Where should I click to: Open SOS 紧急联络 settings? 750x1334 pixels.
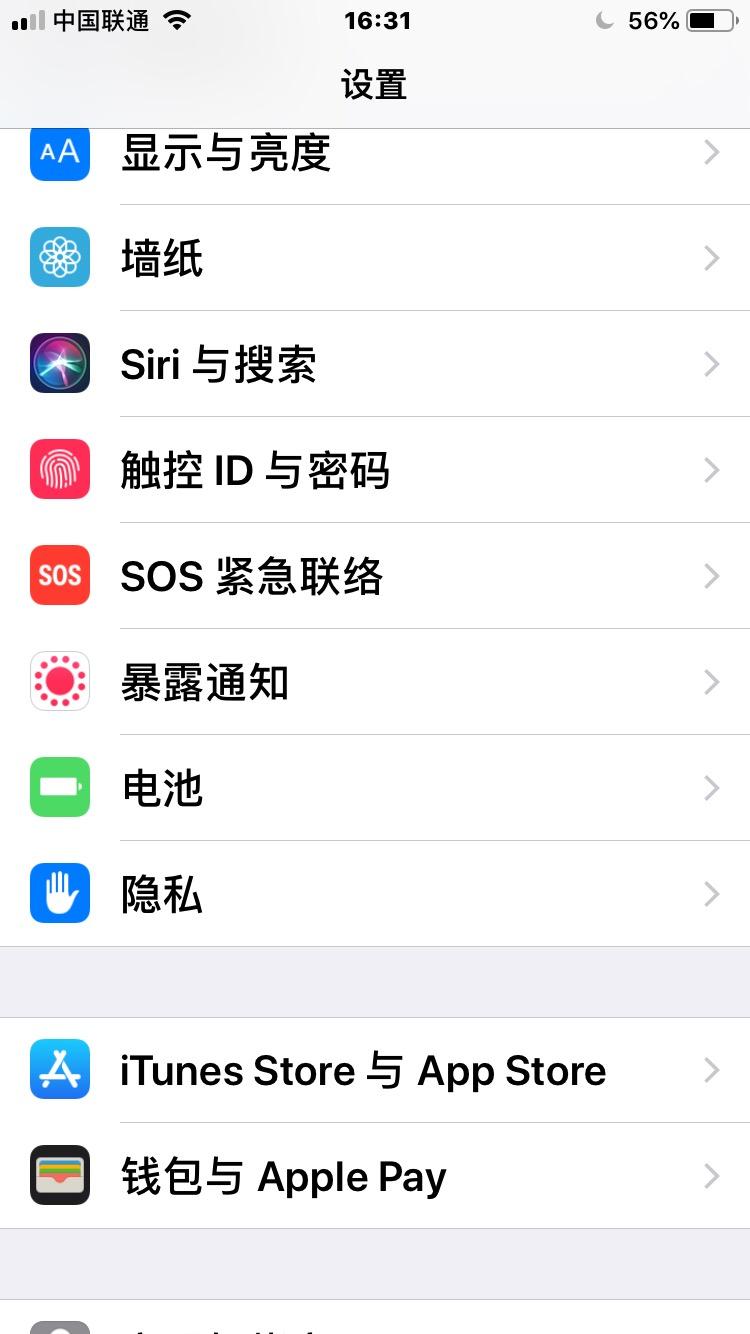point(251,576)
